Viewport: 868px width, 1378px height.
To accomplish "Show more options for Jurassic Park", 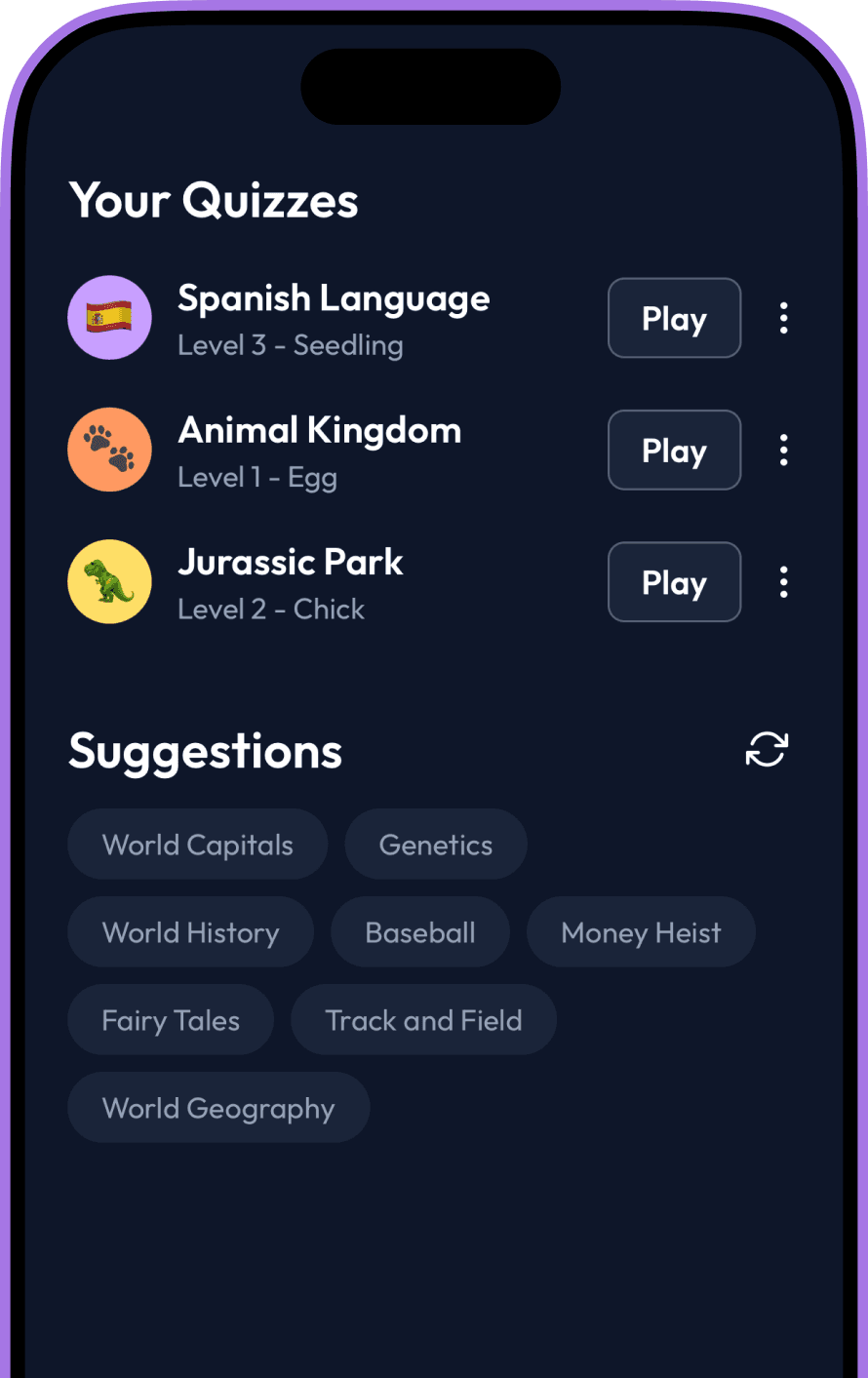I will (783, 582).
